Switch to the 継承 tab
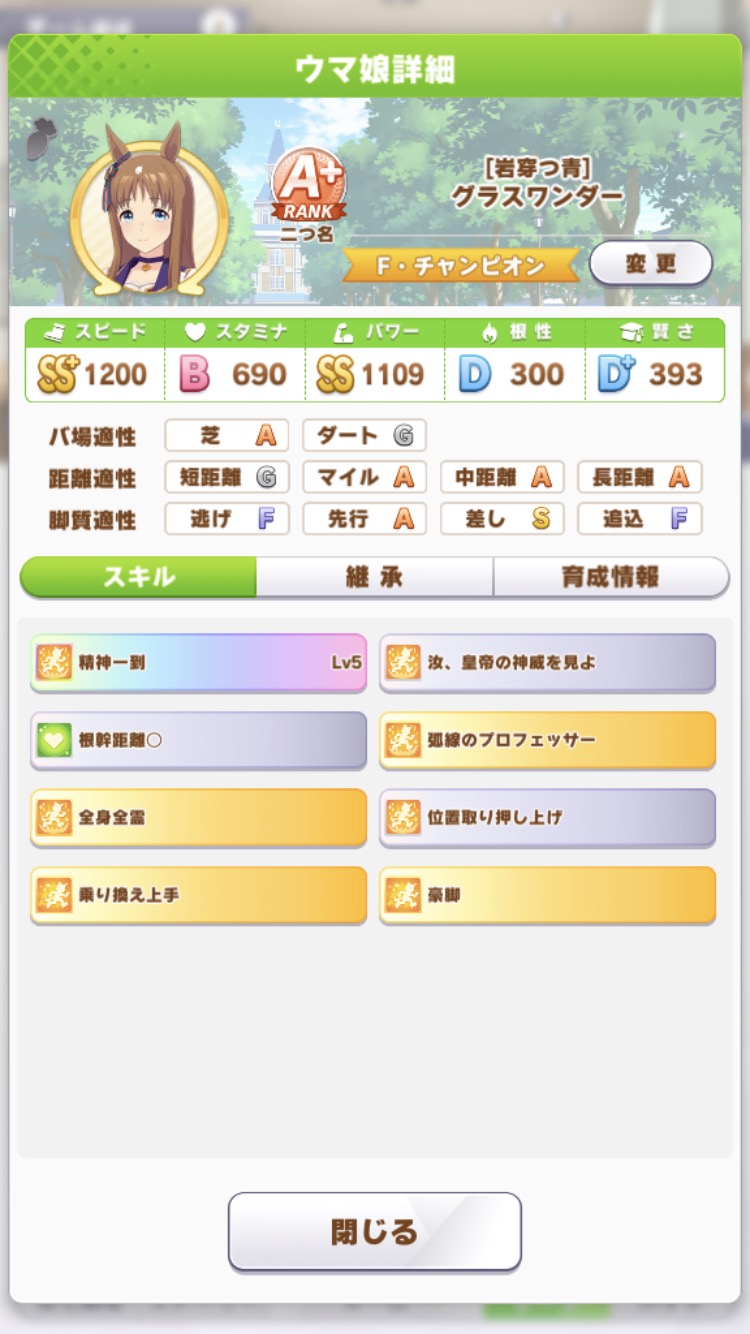The image size is (750, 1334). (x=374, y=577)
